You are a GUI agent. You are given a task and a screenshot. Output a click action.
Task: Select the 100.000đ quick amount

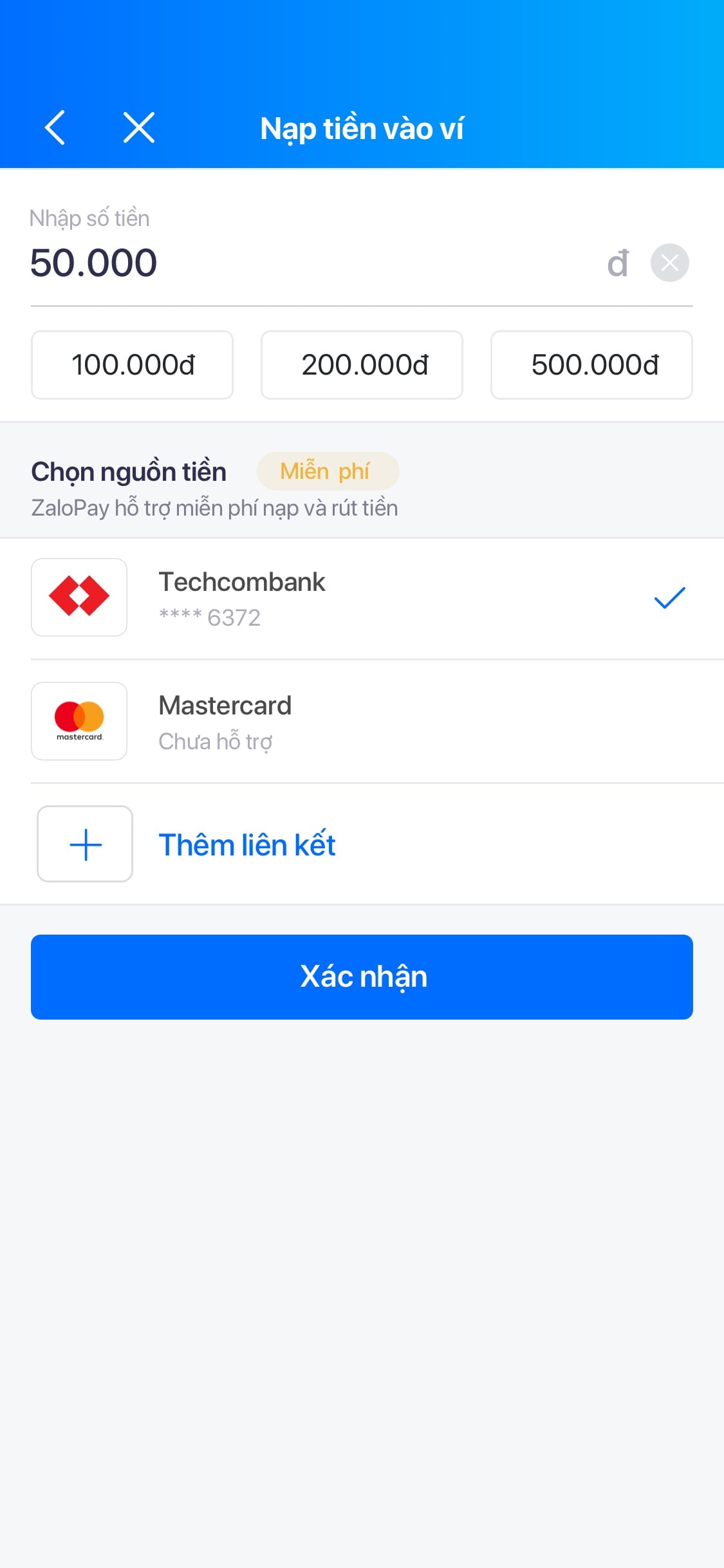(133, 365)
